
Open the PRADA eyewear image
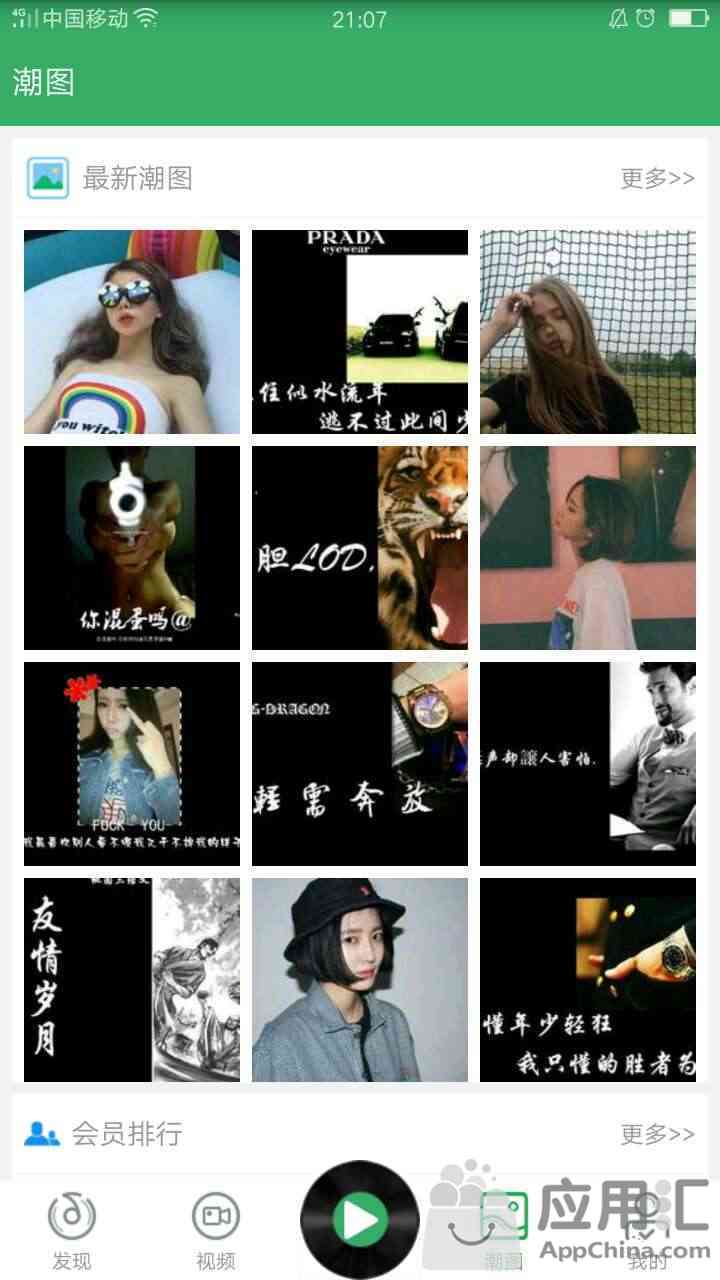(x=360, y=332)
